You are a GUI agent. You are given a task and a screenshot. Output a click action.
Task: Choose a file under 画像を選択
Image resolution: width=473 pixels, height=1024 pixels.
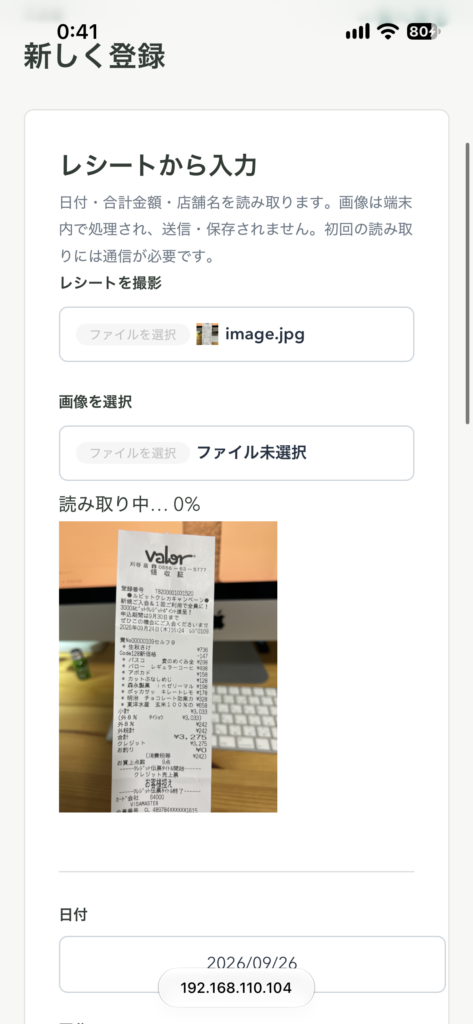click(133, 453)
